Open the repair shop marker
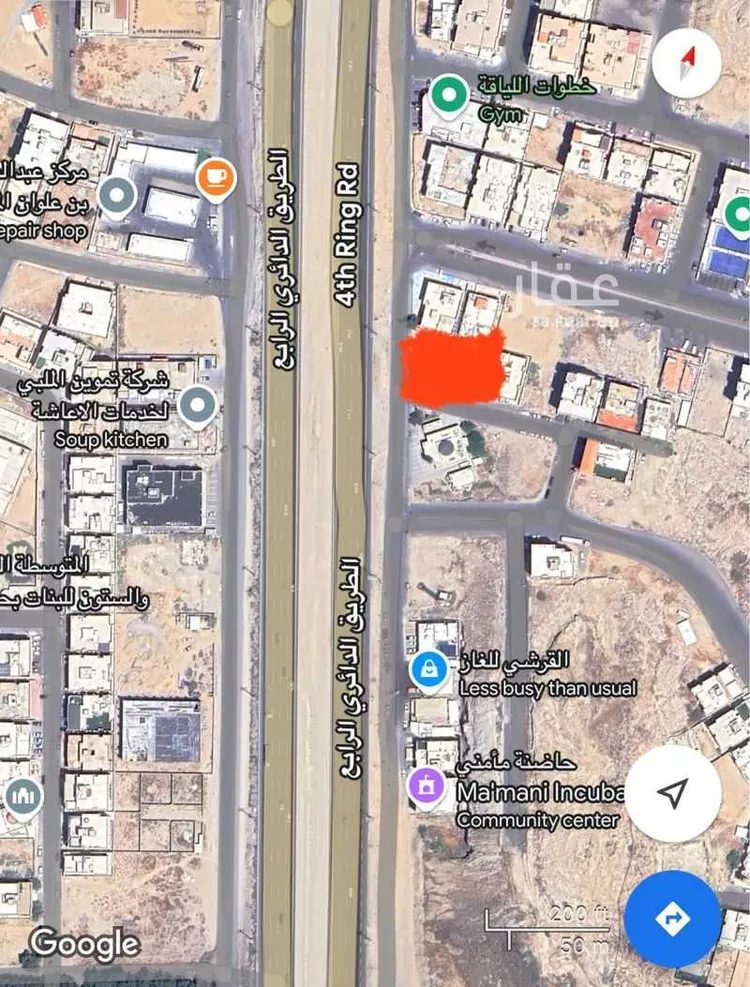The width and height of the screenshot is (750, 987). [x=117, y=196]
